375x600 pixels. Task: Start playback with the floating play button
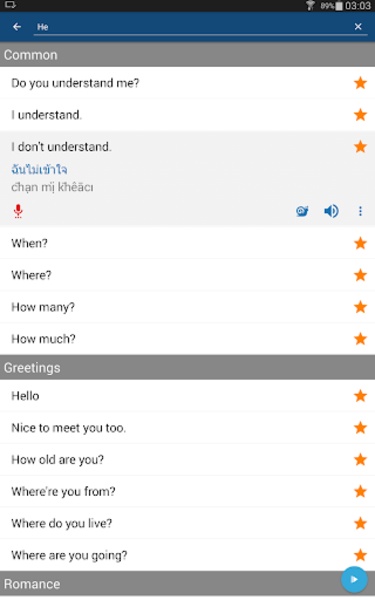click(x=354, y=580)
